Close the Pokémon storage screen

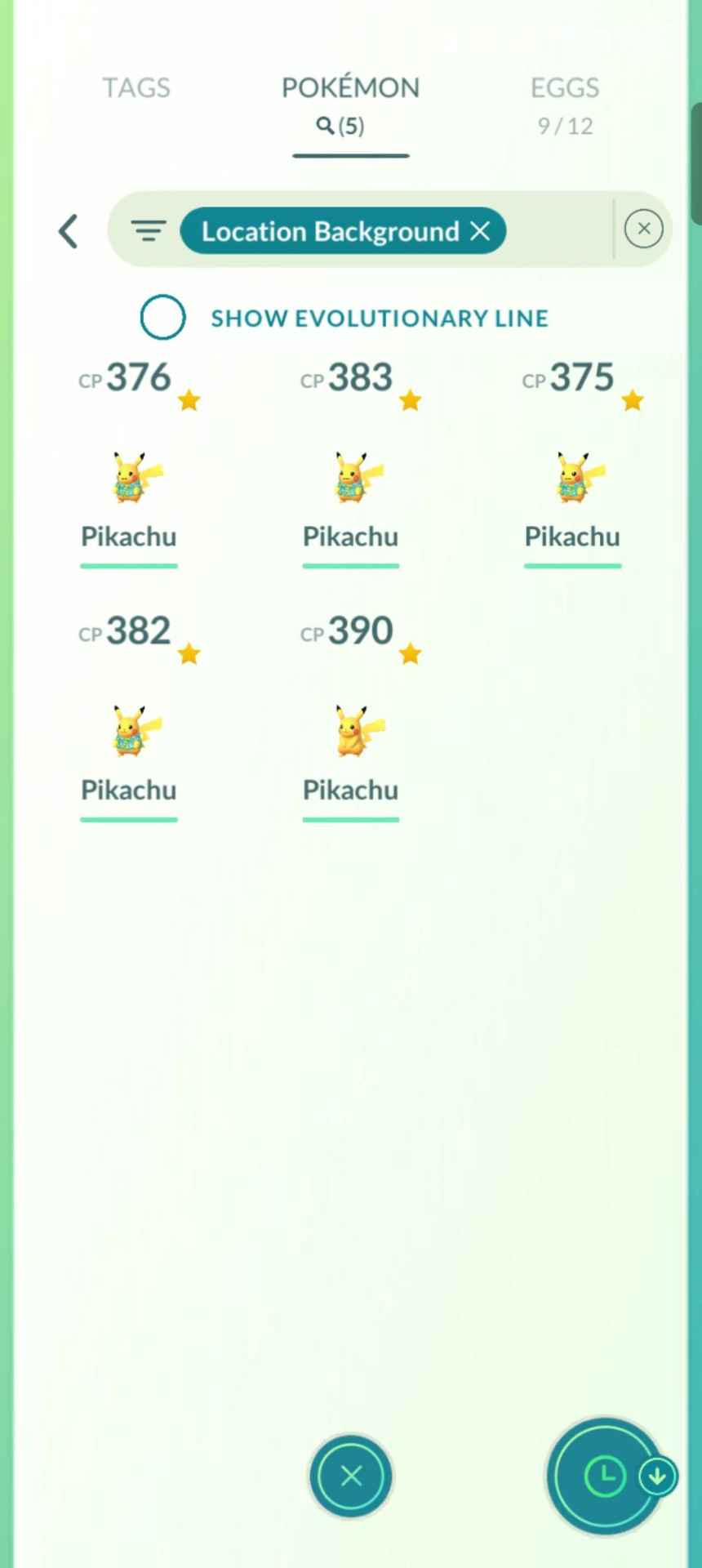click(351, 1476)
